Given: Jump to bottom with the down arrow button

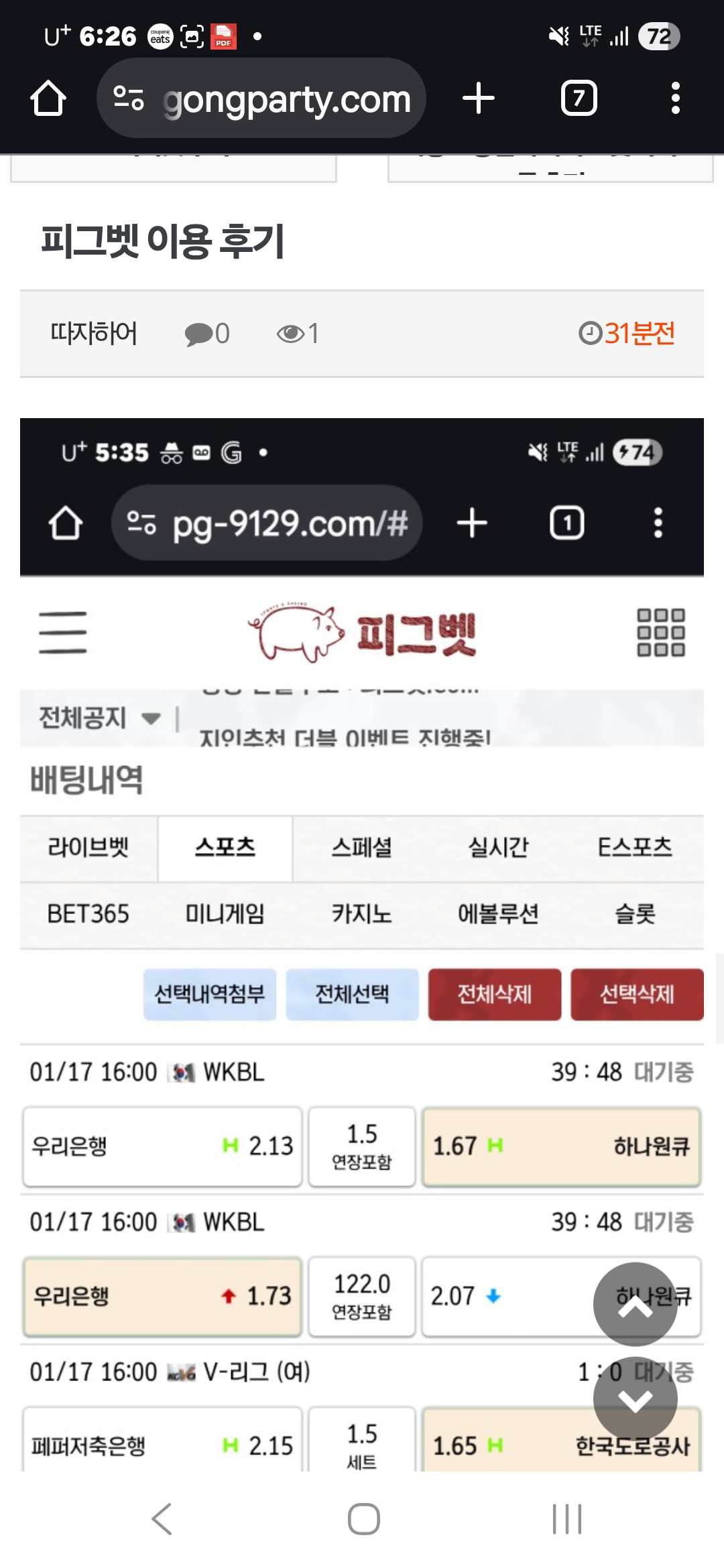Looking at the screenshot, I should pos(635,1399).
